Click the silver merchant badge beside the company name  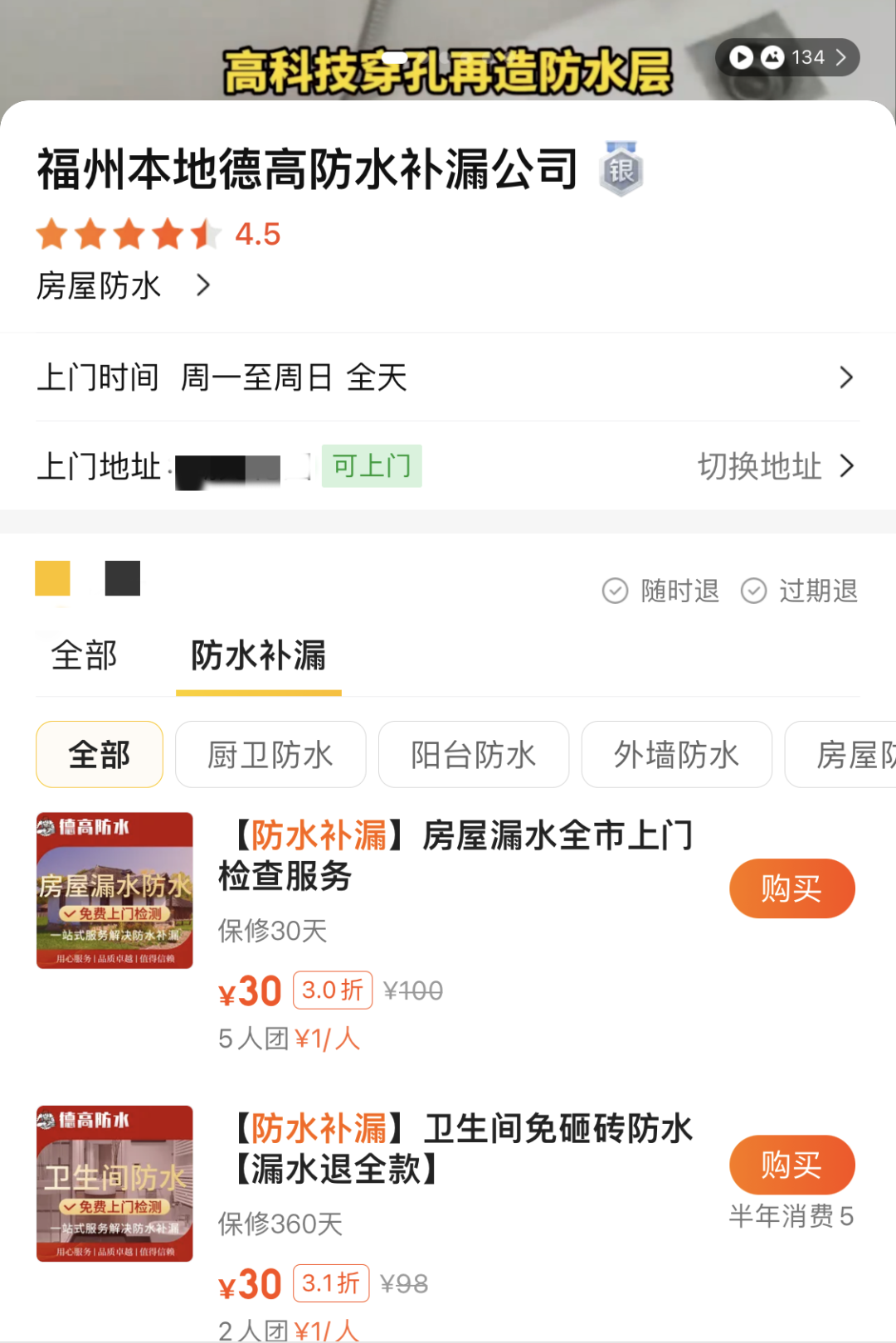[x=622, y=171]
